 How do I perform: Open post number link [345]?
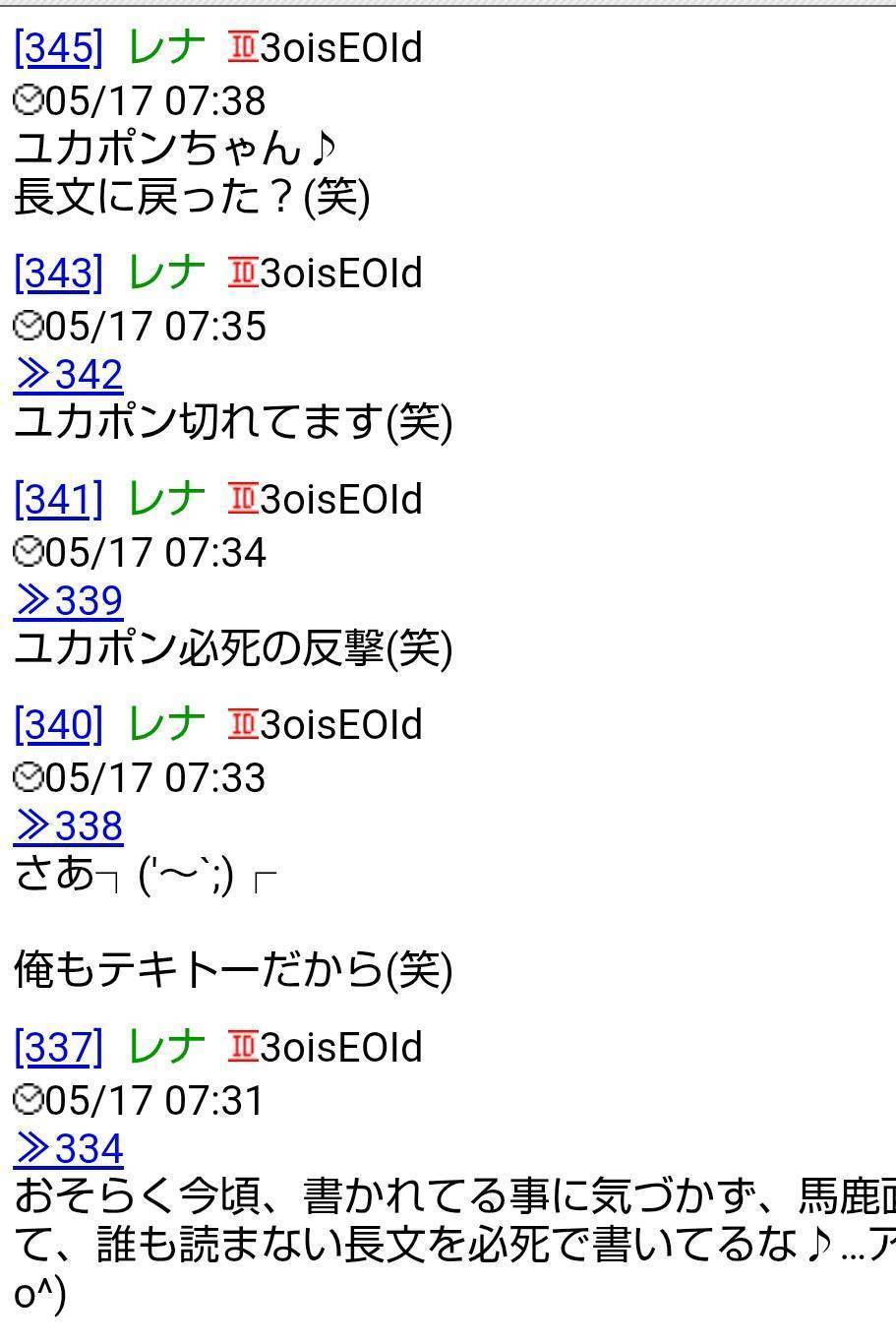(x=58, y=47)
